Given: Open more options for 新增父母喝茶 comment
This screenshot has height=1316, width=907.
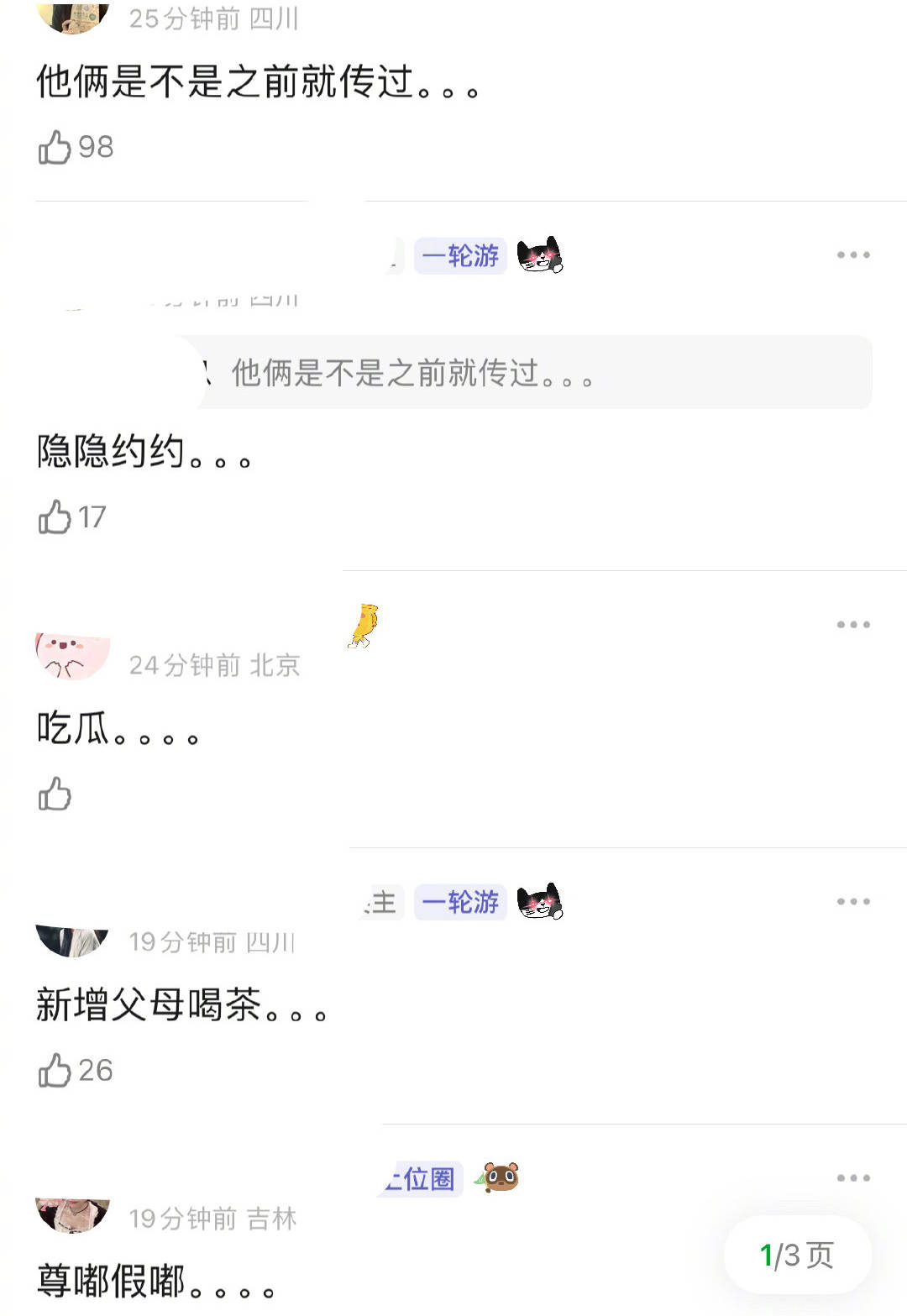Looking at the screenshot, I should tap(852, 901).
